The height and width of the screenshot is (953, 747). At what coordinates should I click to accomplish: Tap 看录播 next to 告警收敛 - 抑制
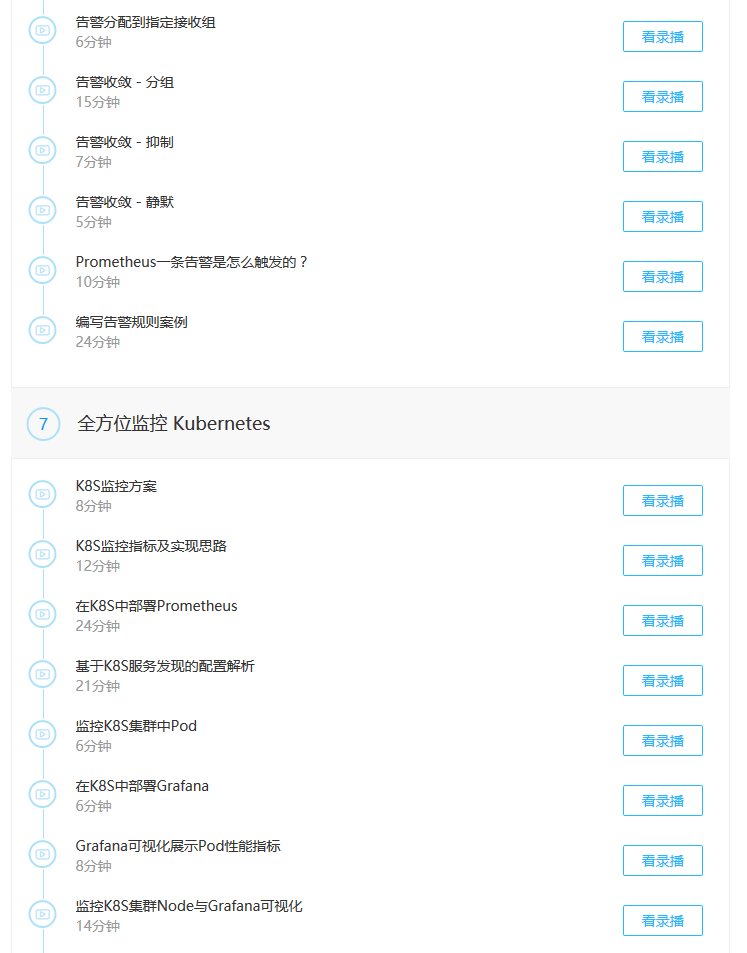[x=662, y=157]
